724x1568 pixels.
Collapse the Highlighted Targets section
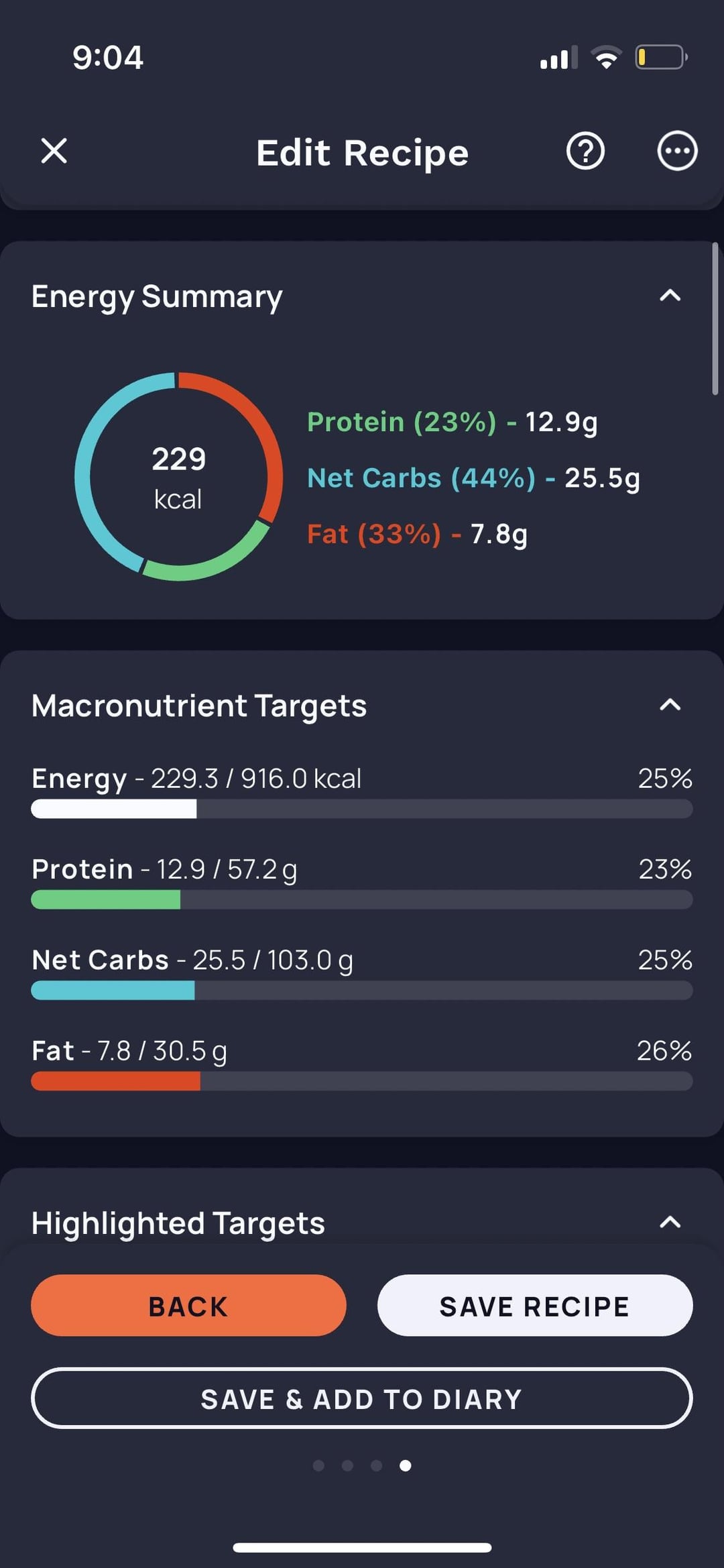click(670, 1223)
